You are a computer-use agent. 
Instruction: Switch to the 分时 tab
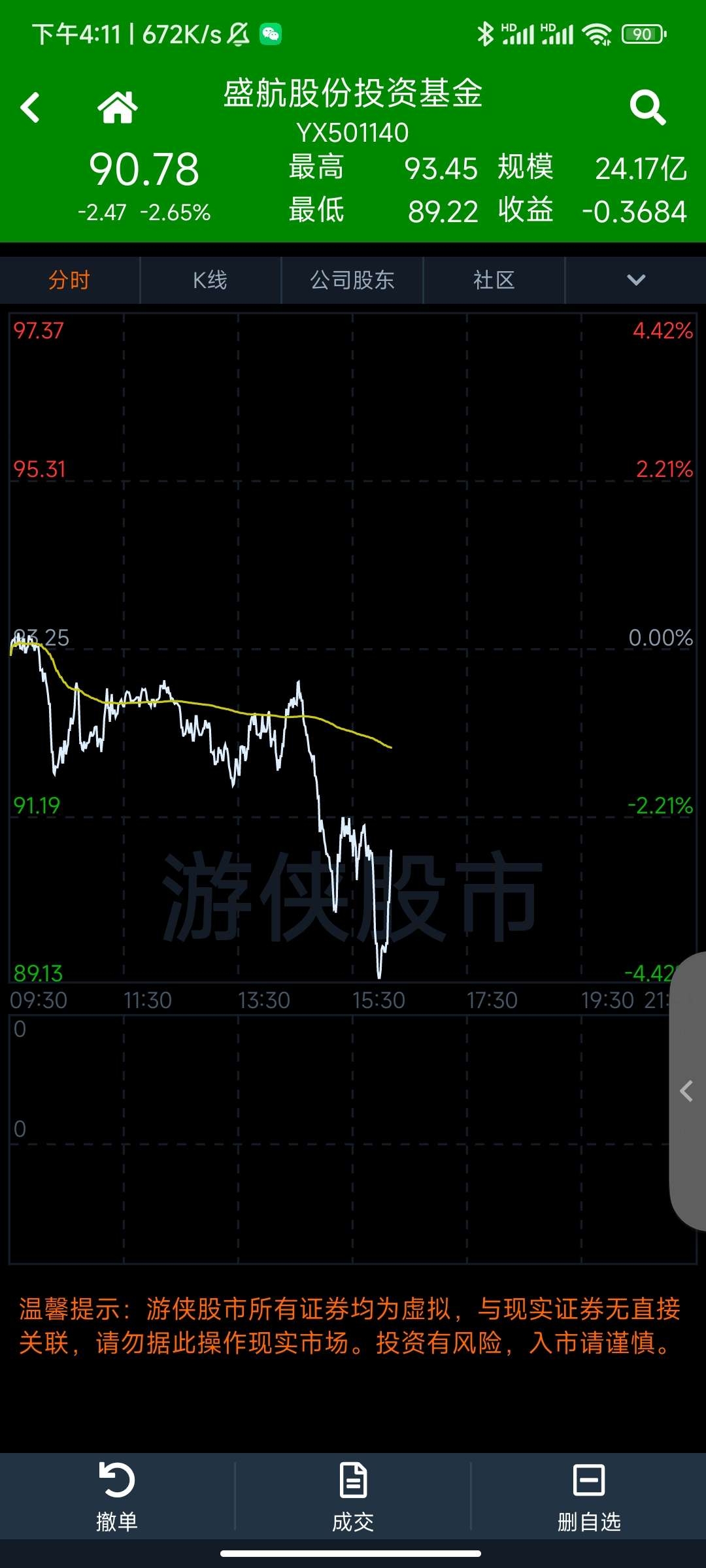tap(69, 280)
